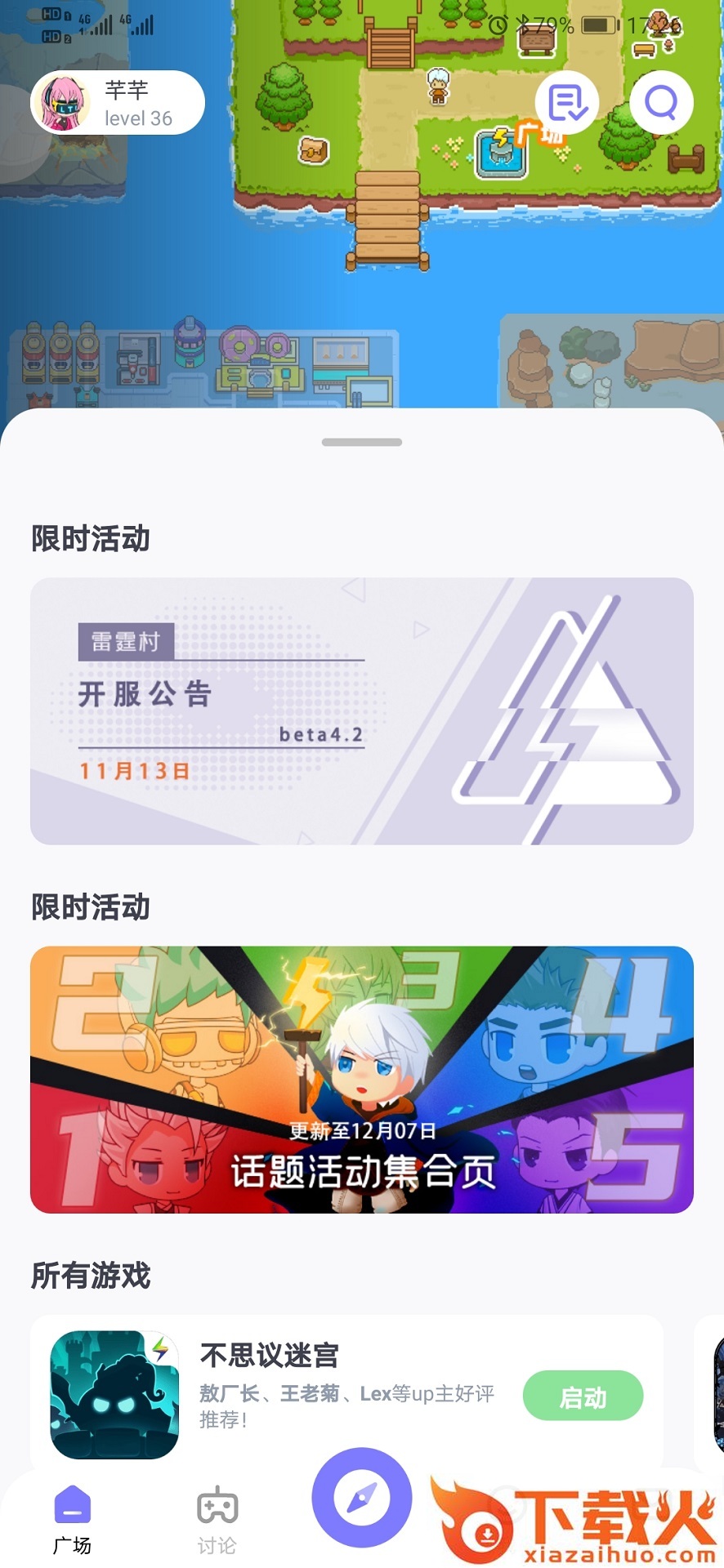Screen dimensions: 724x1568
Task: Tap the 广场 building on the map
Action: coord(501,153)
